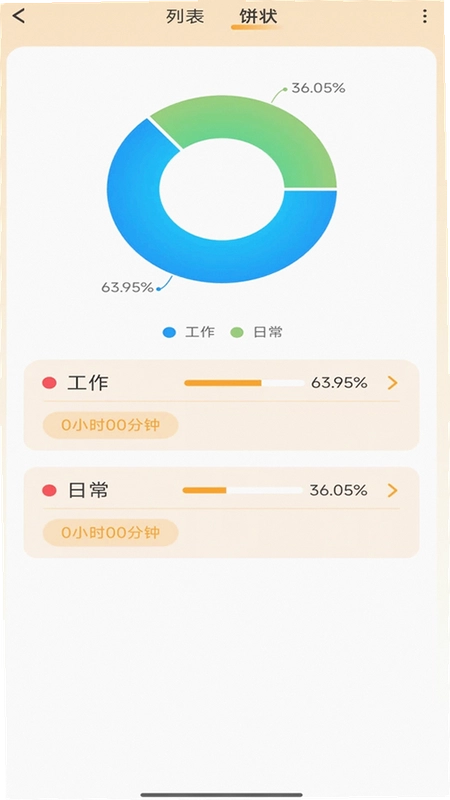Open the three-dot overflow menu
The height and width of the screenshot is (800, 450).
(x=424, y=16)
